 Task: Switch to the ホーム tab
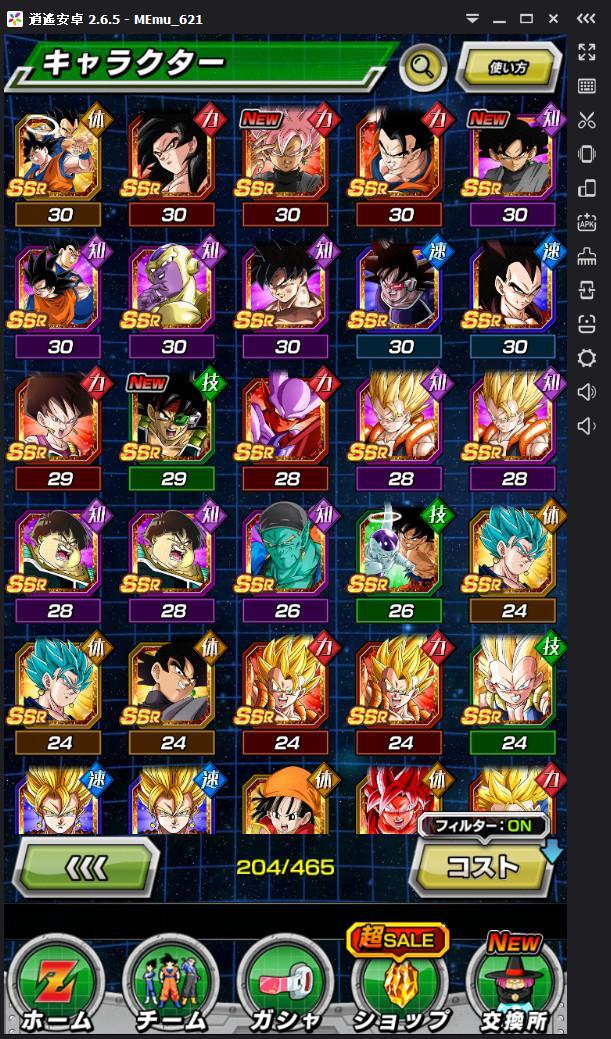point(55,985)
